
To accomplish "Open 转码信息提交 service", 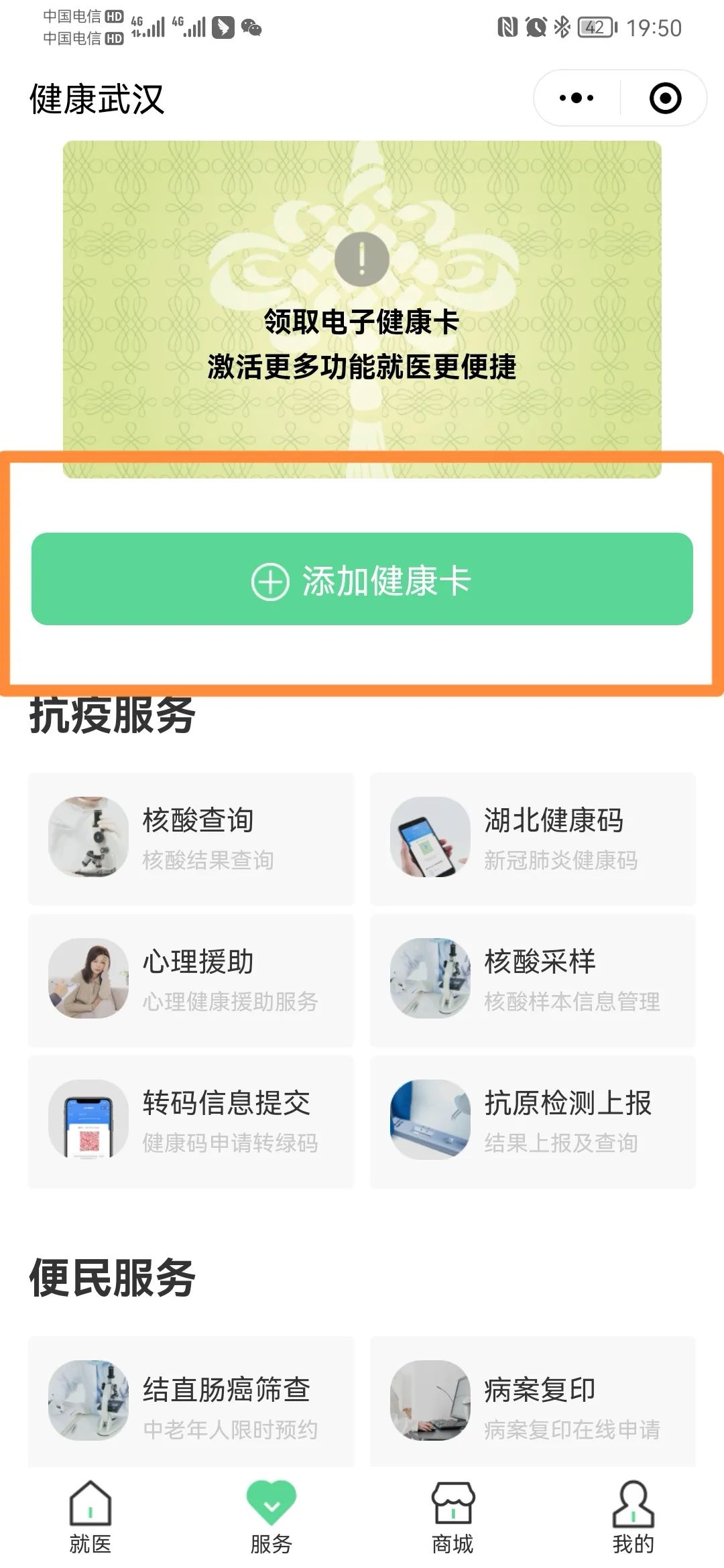I will [x=191, y=1120].
